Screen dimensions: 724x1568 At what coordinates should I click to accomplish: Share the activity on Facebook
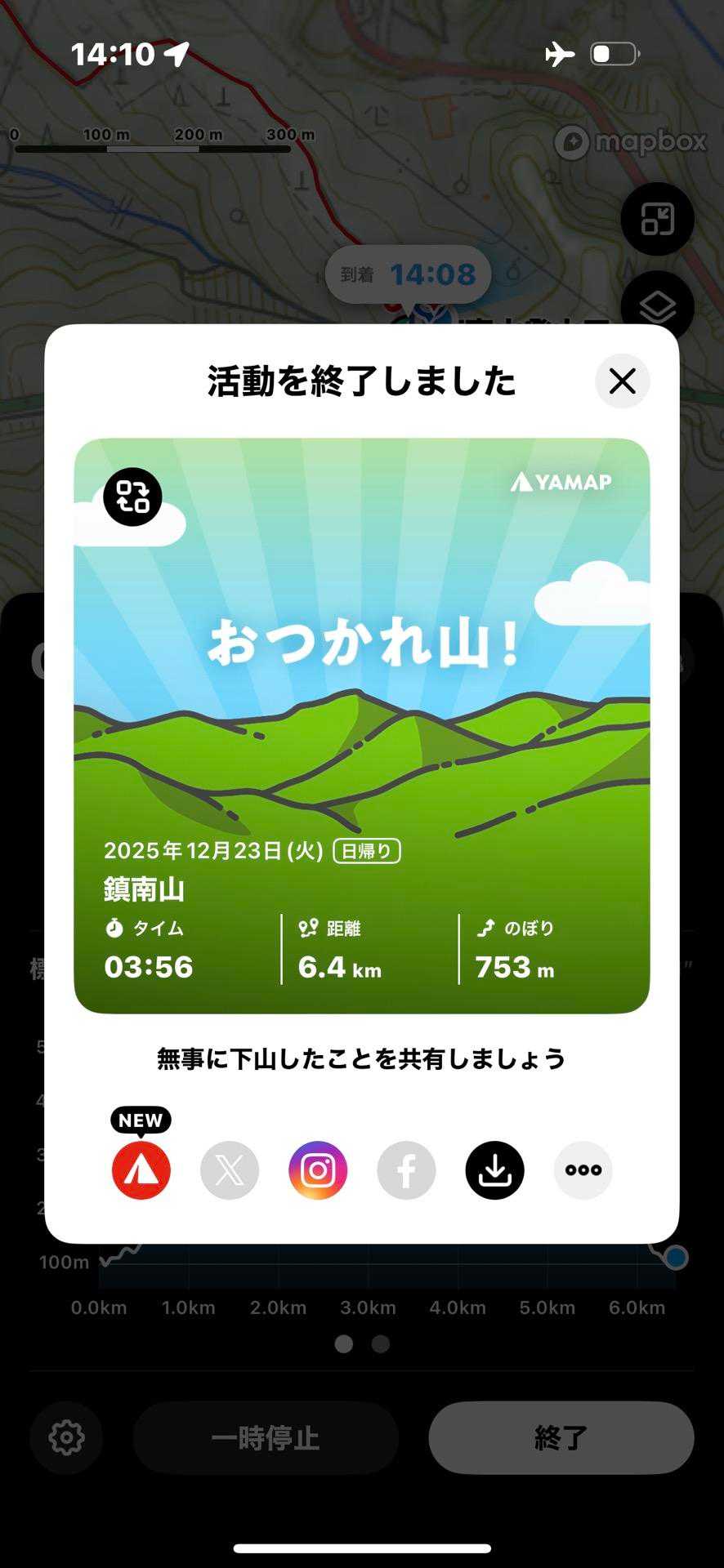click(406, 1169)
